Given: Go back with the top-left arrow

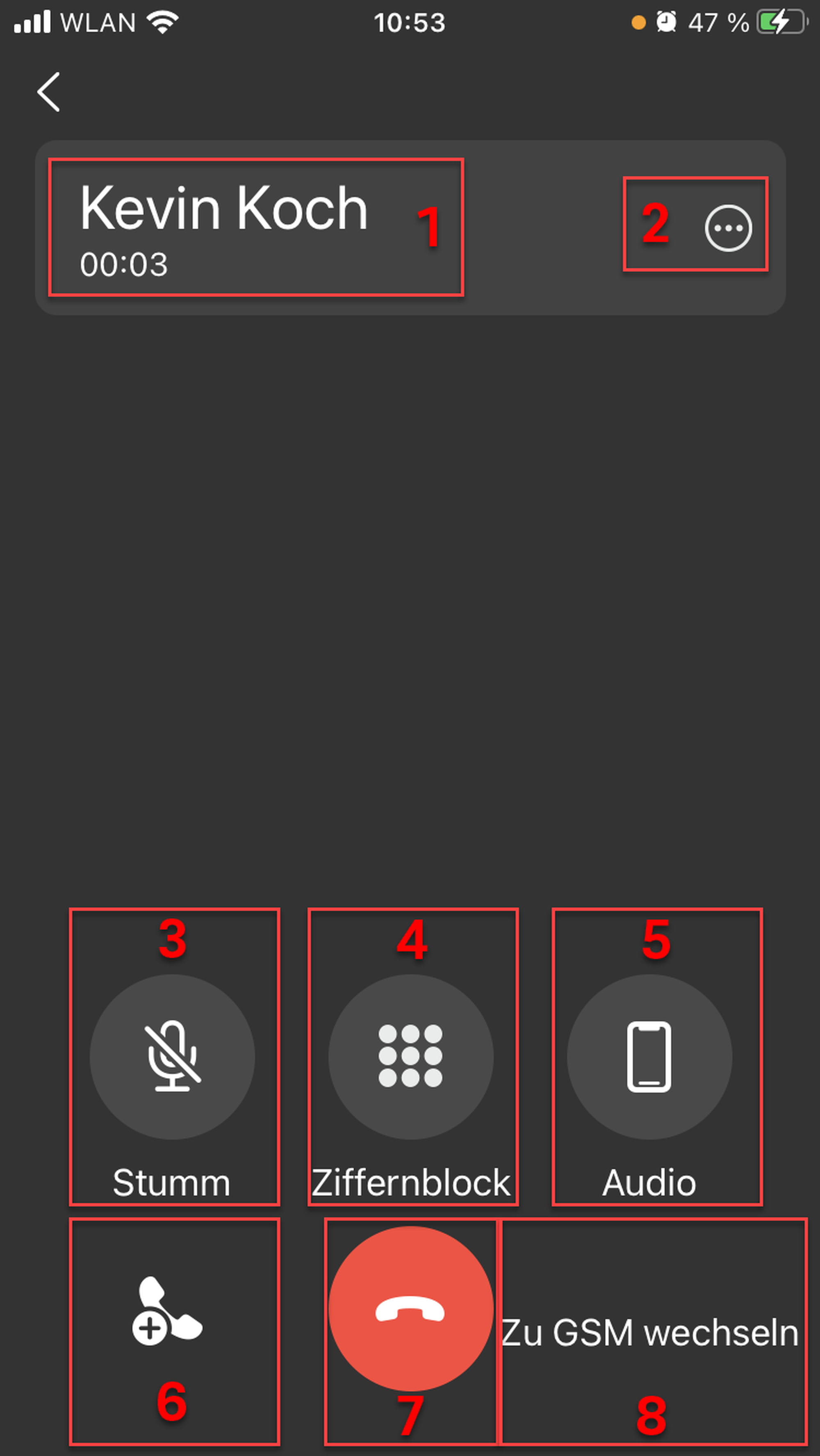Looking at the screenshot, I should click(x=49, y=91).
